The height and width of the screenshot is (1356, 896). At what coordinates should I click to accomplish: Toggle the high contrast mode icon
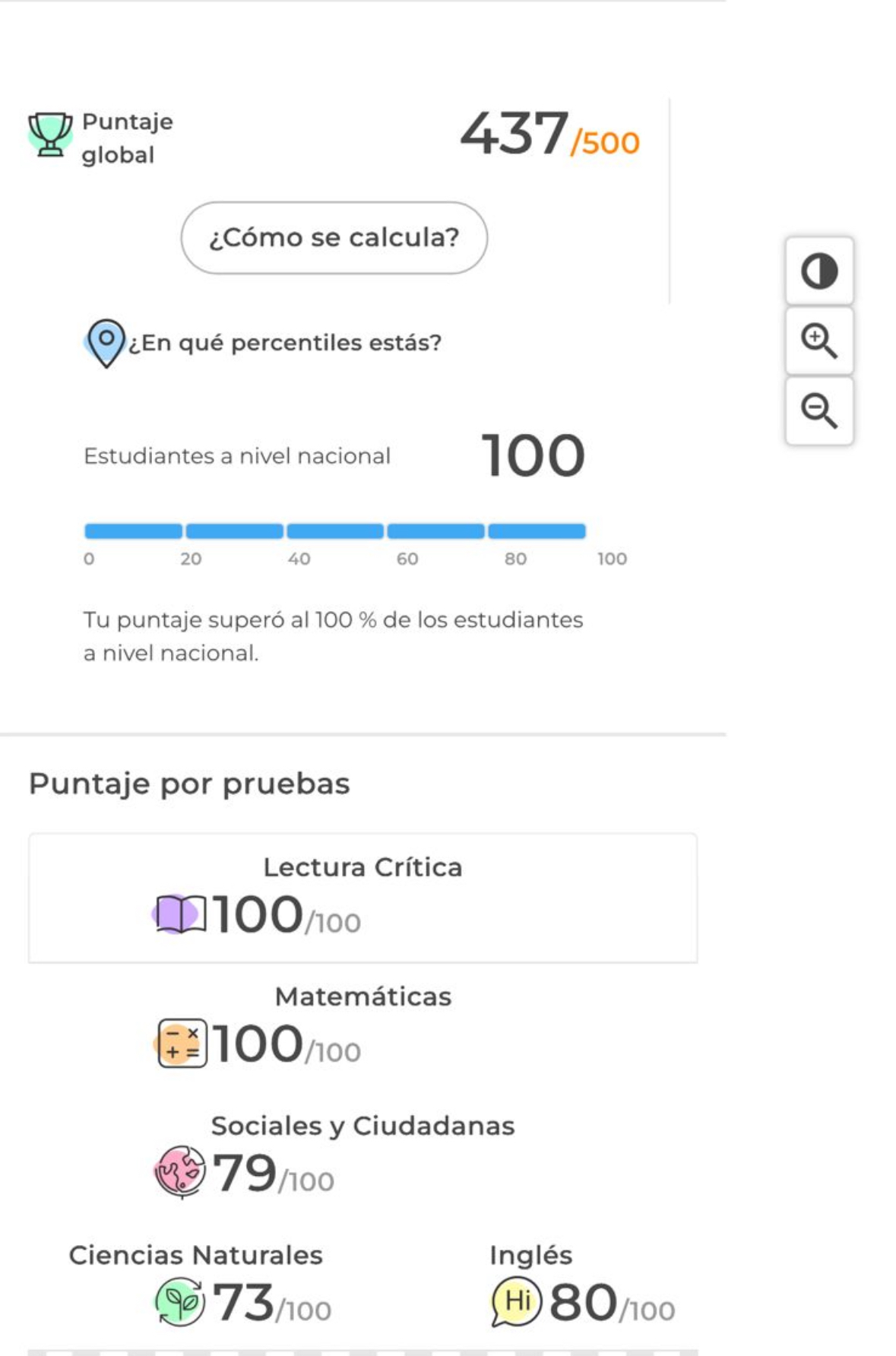[x=818, y=271]
